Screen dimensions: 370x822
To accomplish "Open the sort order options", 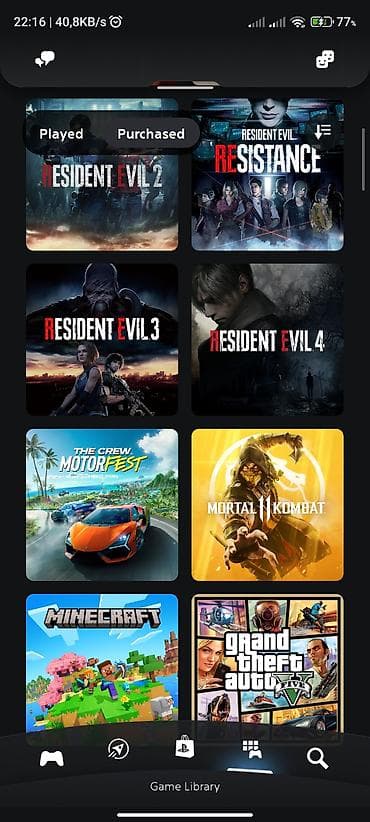I will (x=323, y=131).
